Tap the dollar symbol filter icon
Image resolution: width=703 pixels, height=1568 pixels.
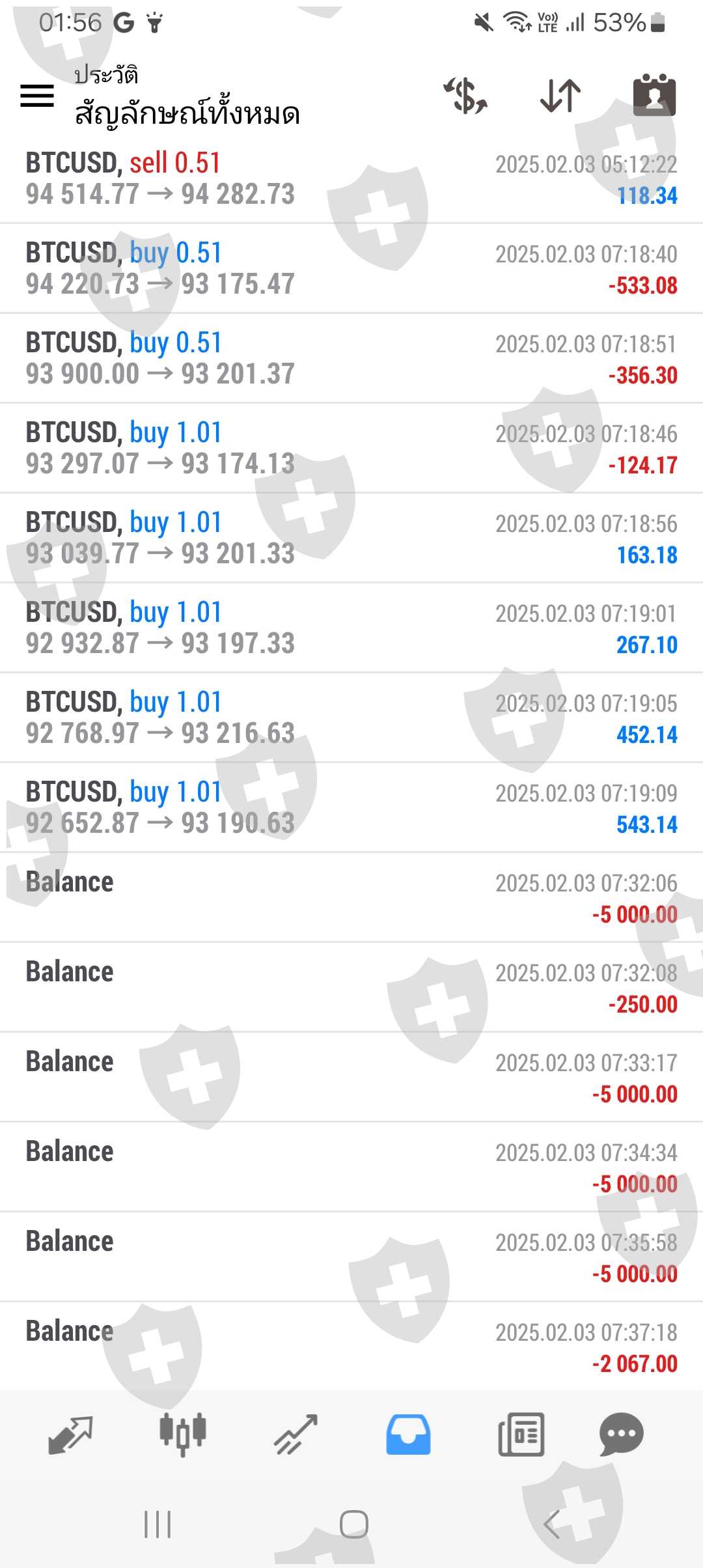click(466, 96)
